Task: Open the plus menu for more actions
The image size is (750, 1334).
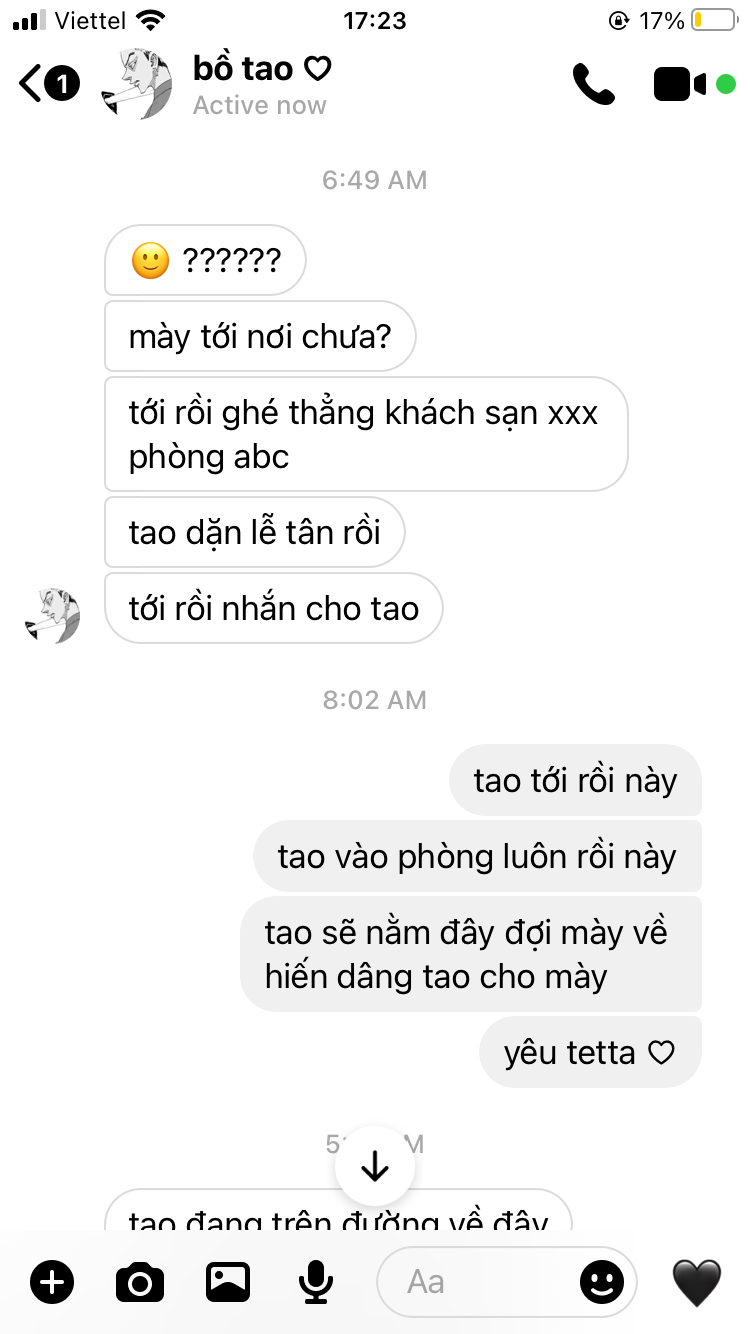Action: 52,1282
